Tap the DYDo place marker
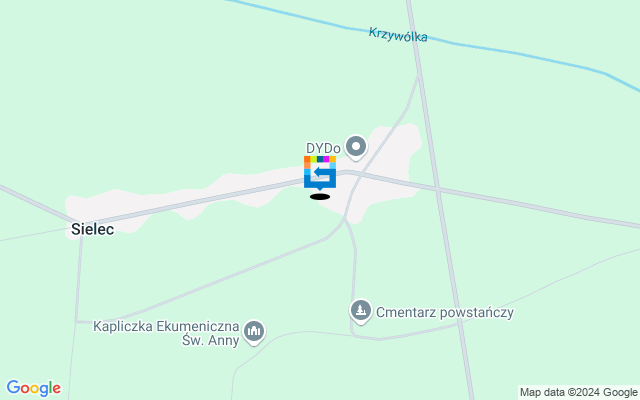The width and height of the screenshot is (640, 400). tap(355, 148)
